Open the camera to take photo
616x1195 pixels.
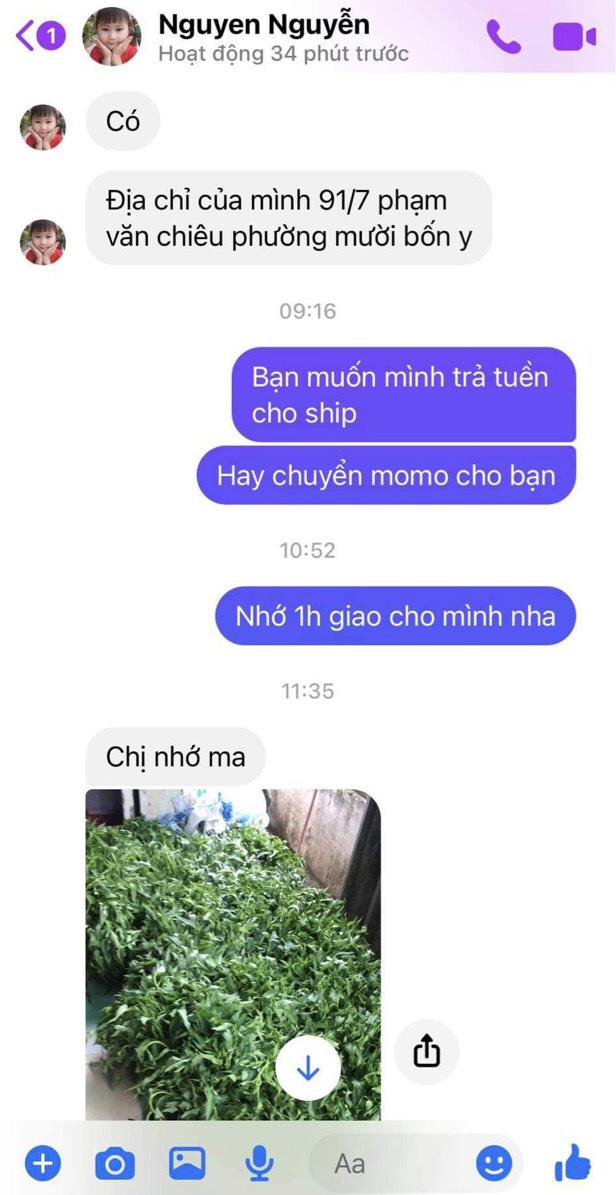(115, 1163)
